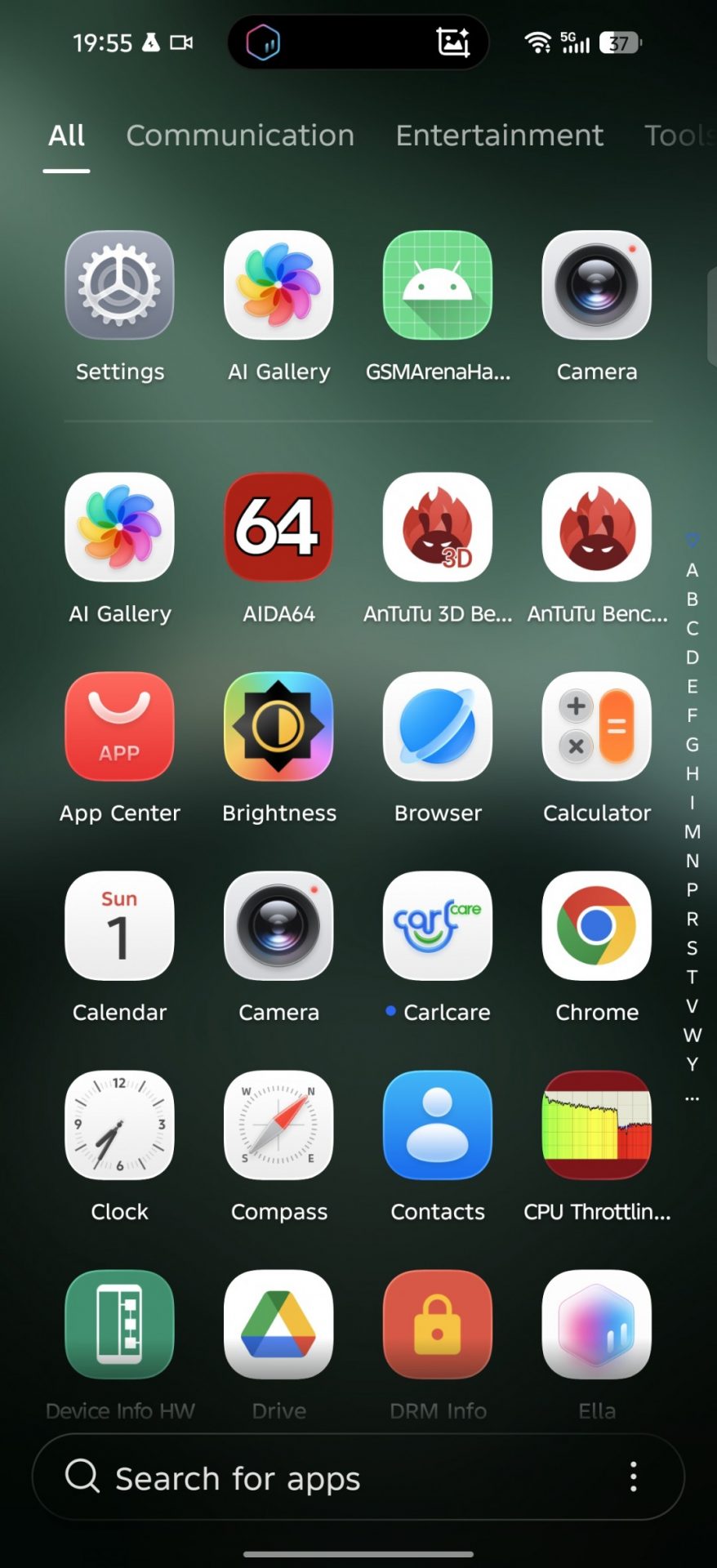Switch to the Communication tab

[x=240, y=136]
